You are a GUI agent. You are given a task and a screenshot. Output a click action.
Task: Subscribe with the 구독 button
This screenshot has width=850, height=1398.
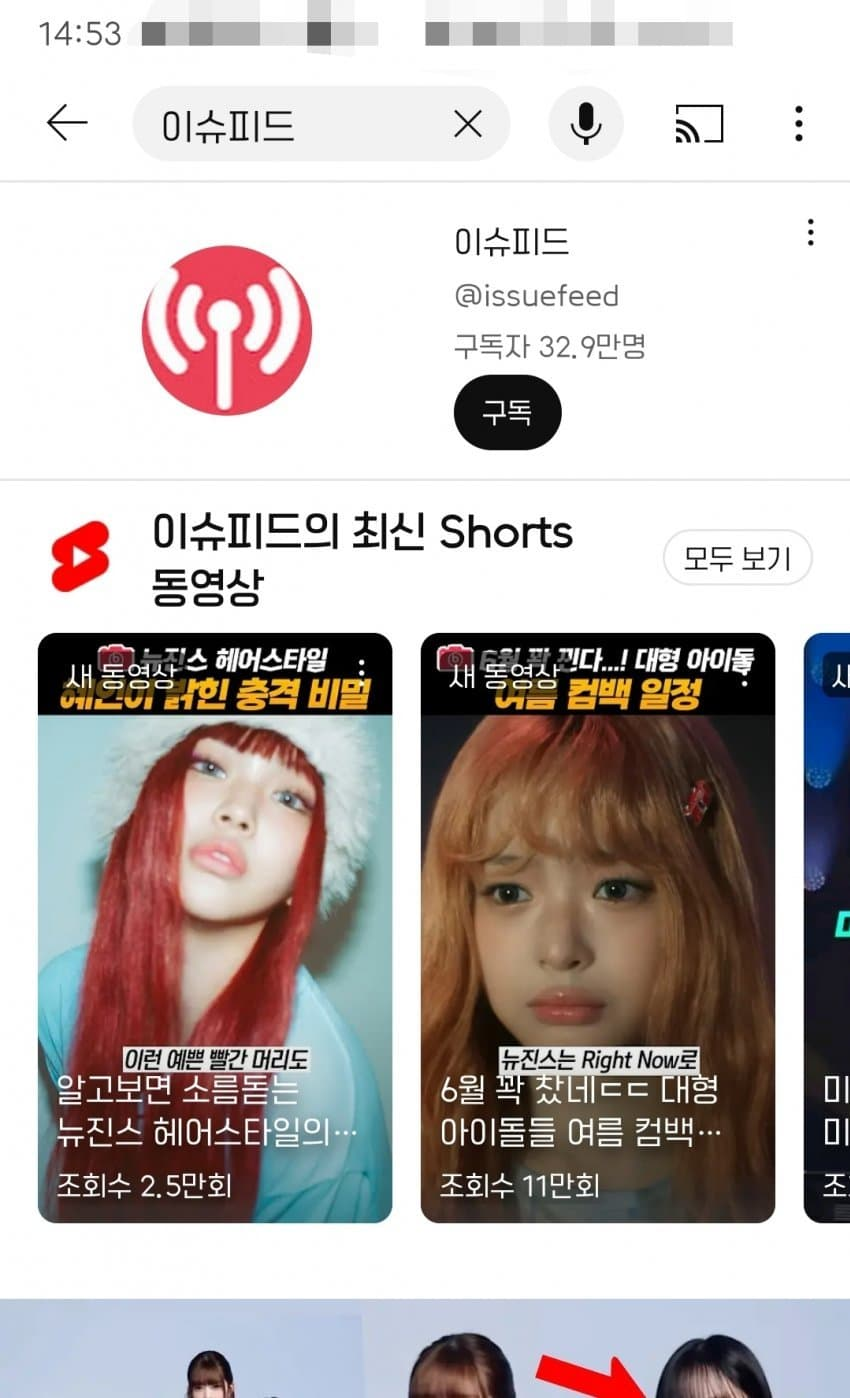[508, 412]
